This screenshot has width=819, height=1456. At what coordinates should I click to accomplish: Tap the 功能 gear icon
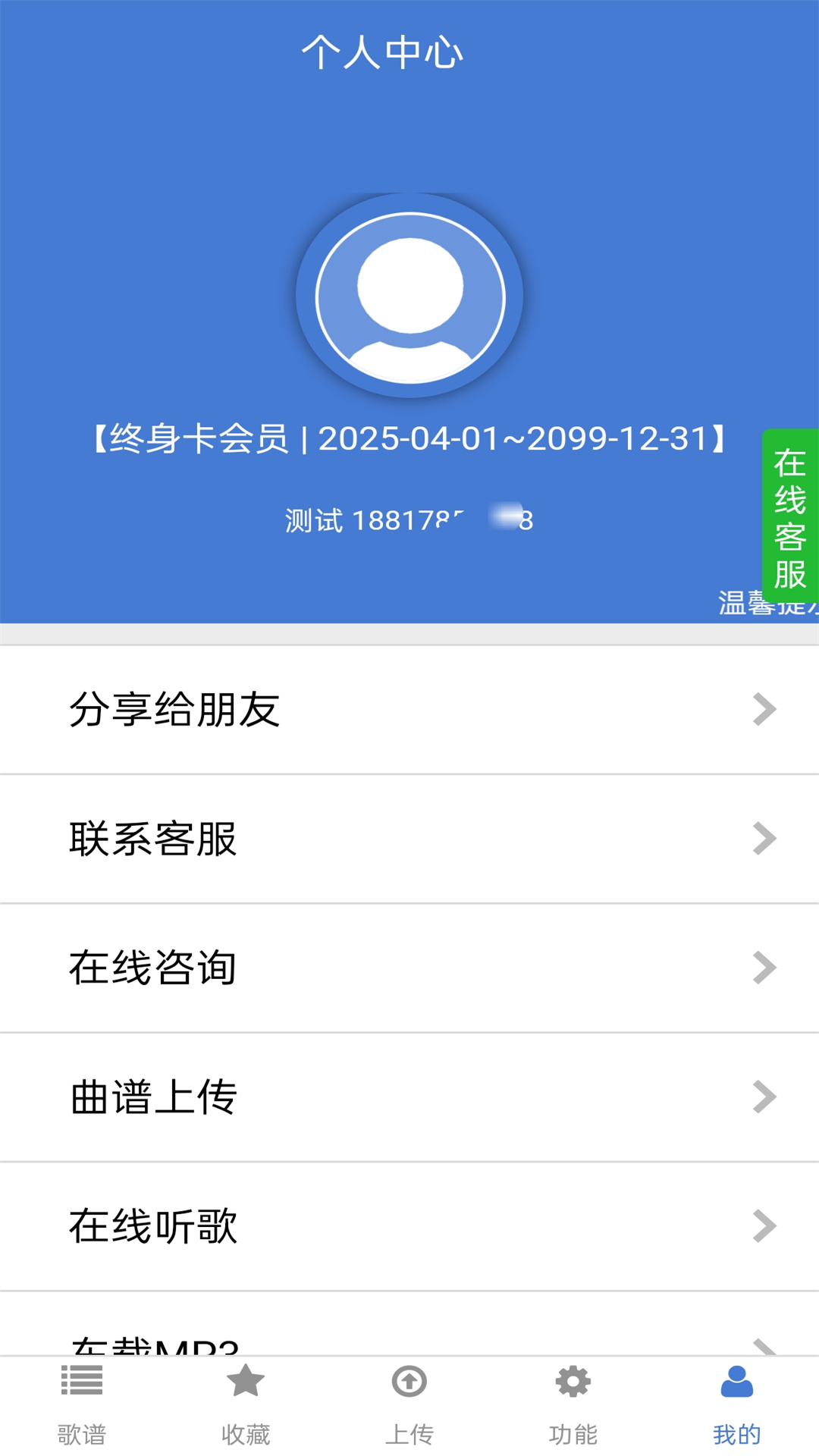tap(573, 1382)
